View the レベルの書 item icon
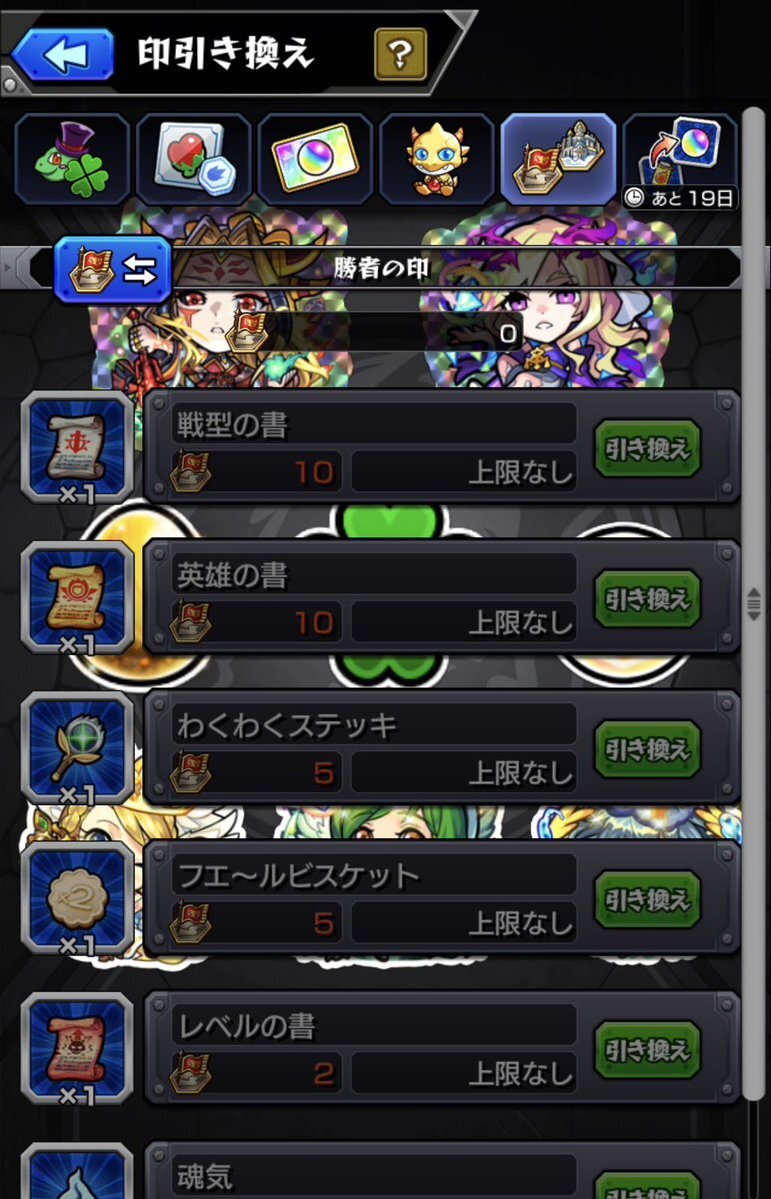Image resolution: width=771 pixels, height=1199 pixels. coord(77,1047)
